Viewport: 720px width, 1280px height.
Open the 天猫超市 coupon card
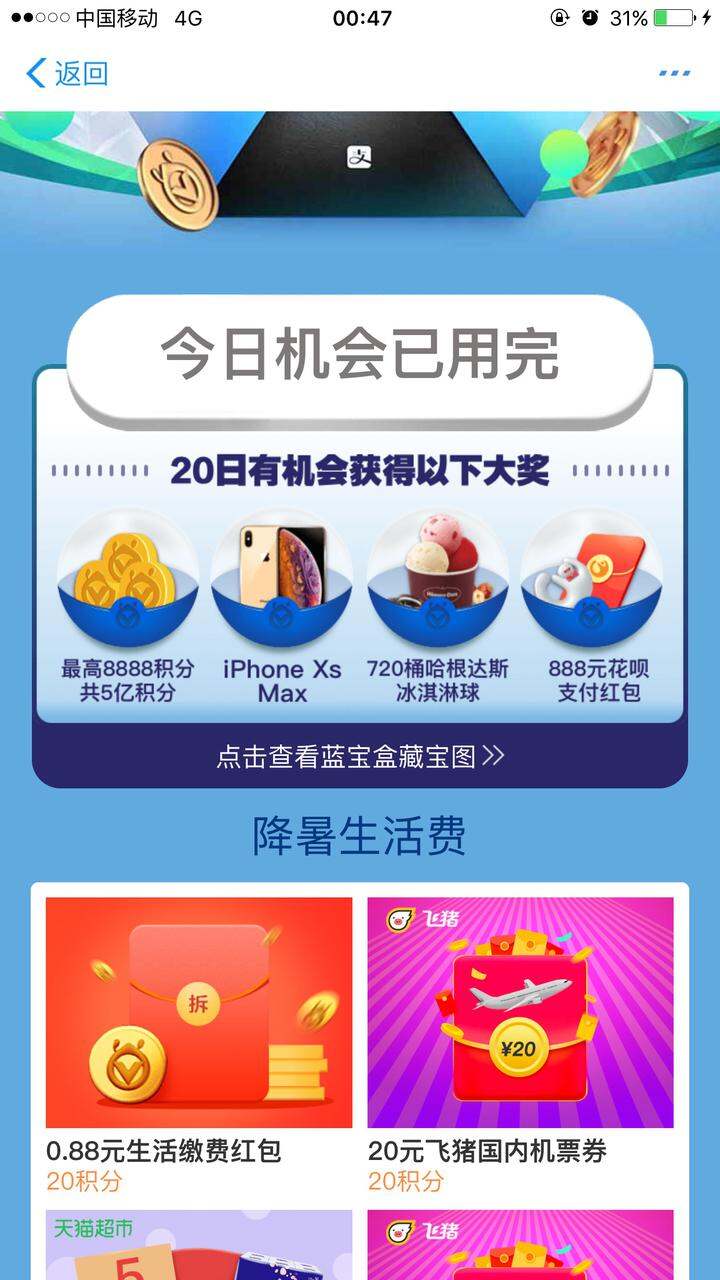tap(199, 1245)
